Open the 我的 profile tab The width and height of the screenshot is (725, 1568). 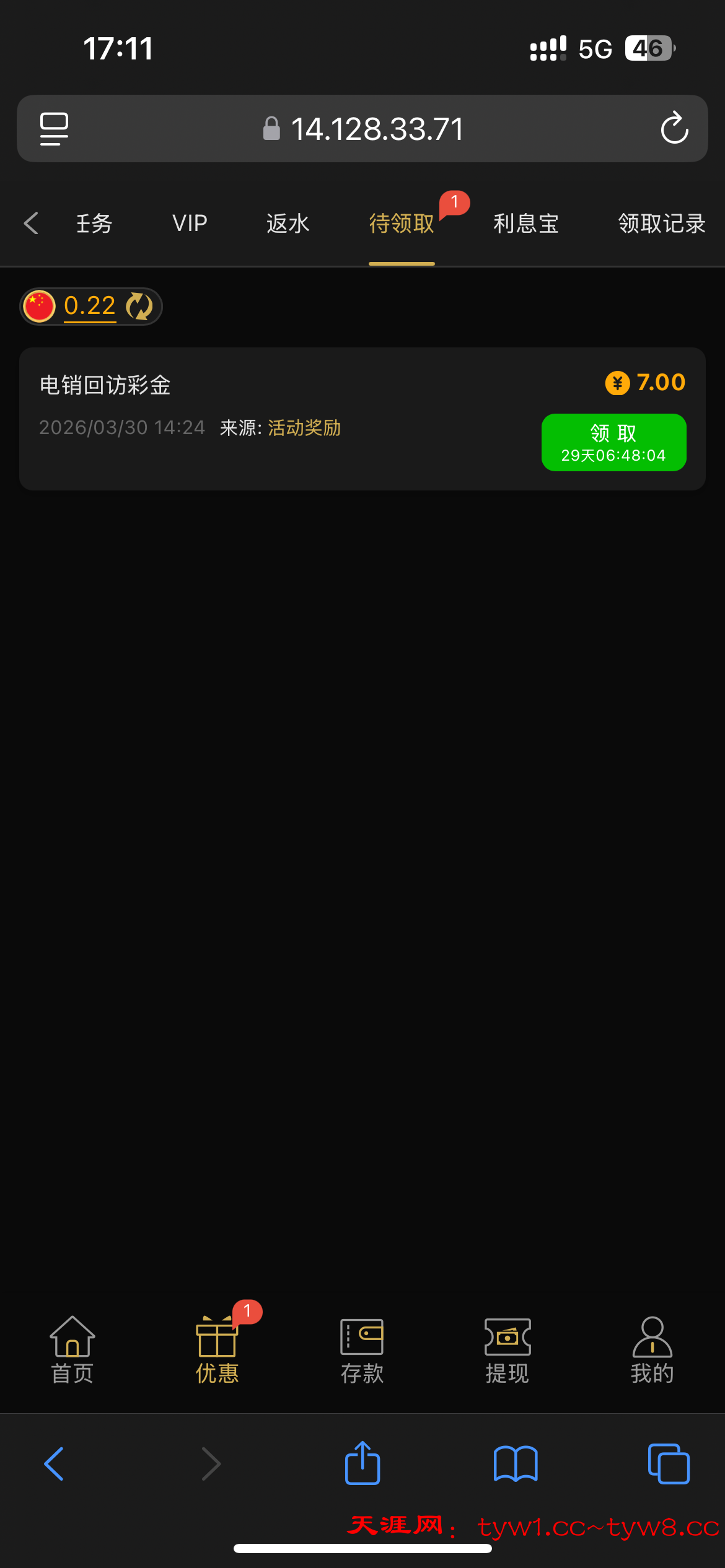(652, 1350)
